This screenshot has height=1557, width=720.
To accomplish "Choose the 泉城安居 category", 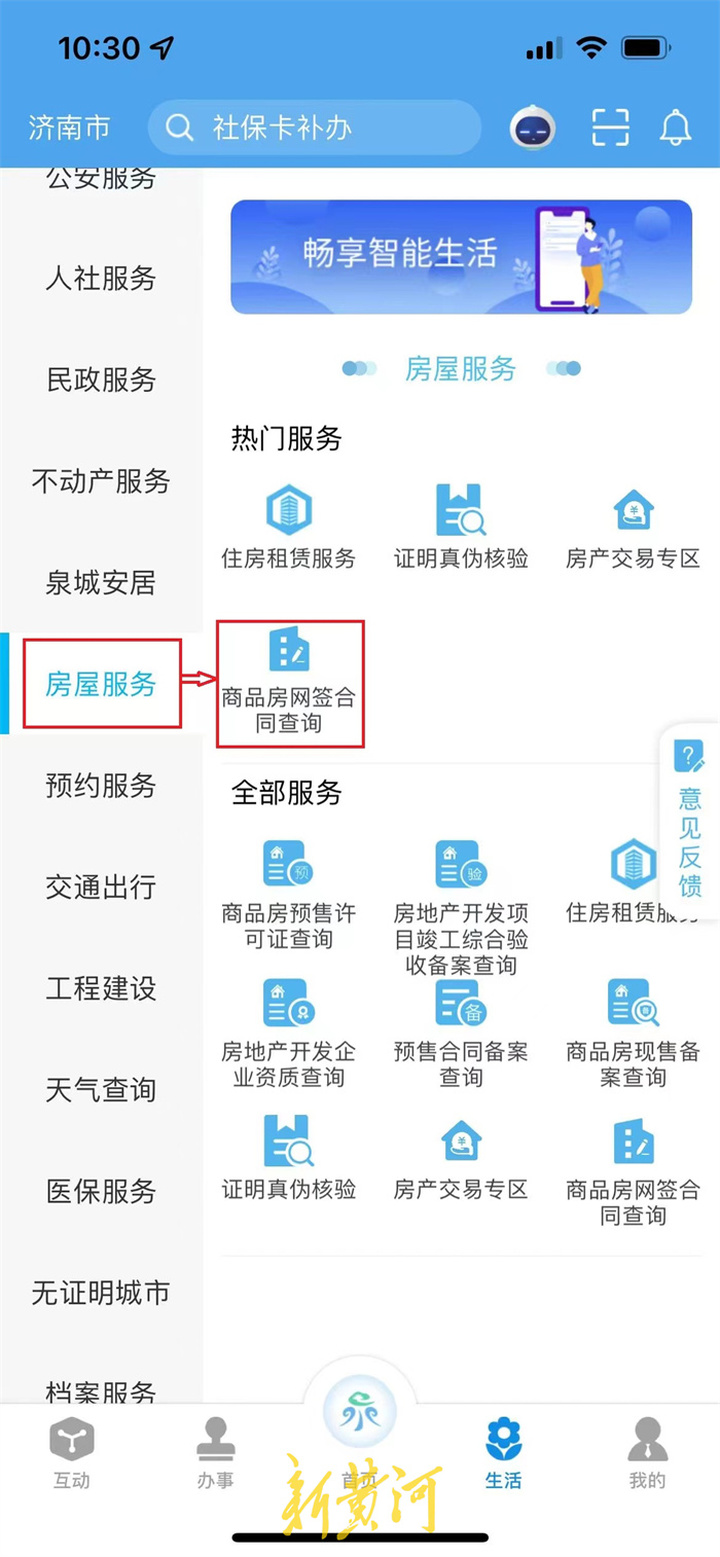I will pos(101,583).
